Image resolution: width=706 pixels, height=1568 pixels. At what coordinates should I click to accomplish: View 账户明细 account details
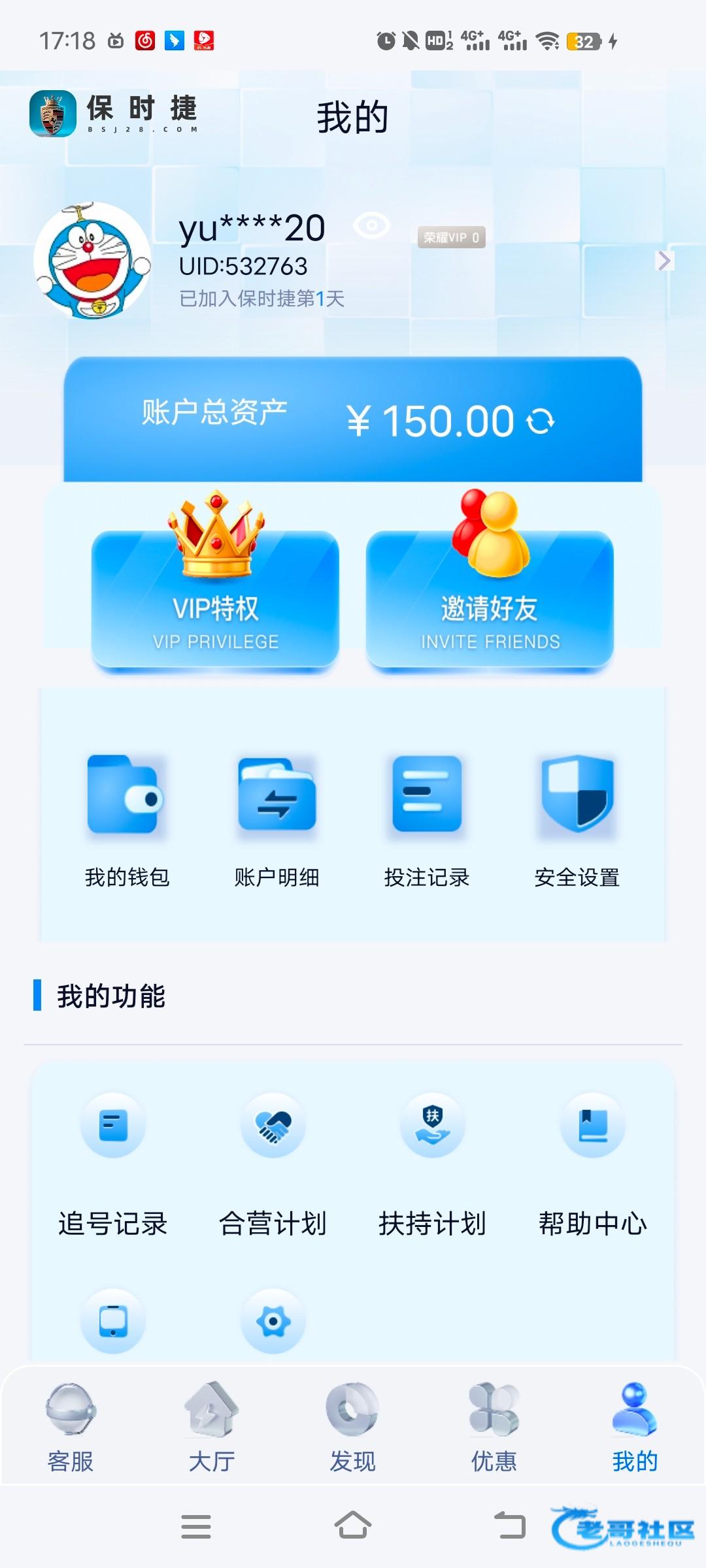277,820
